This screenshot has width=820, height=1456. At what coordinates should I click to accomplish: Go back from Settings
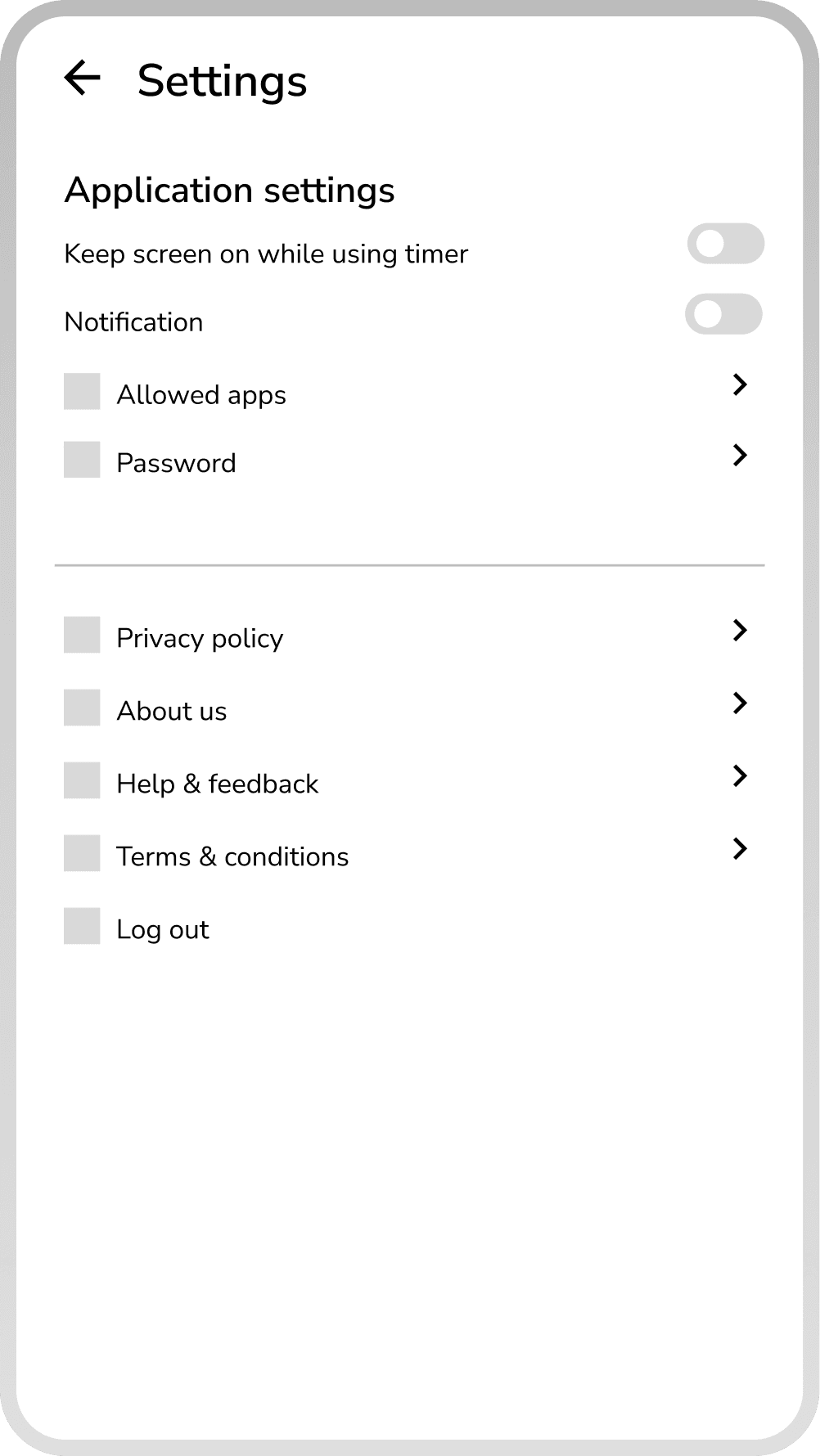tap(83, 79)
